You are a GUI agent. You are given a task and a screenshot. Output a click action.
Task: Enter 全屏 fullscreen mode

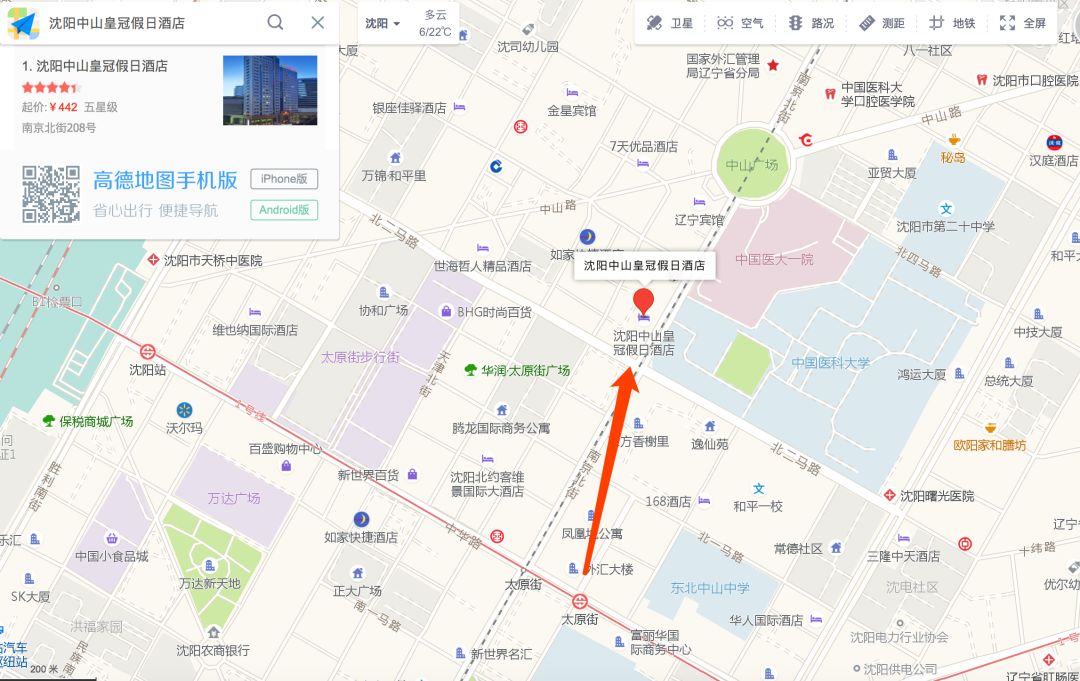click(x=1023, y=23)
